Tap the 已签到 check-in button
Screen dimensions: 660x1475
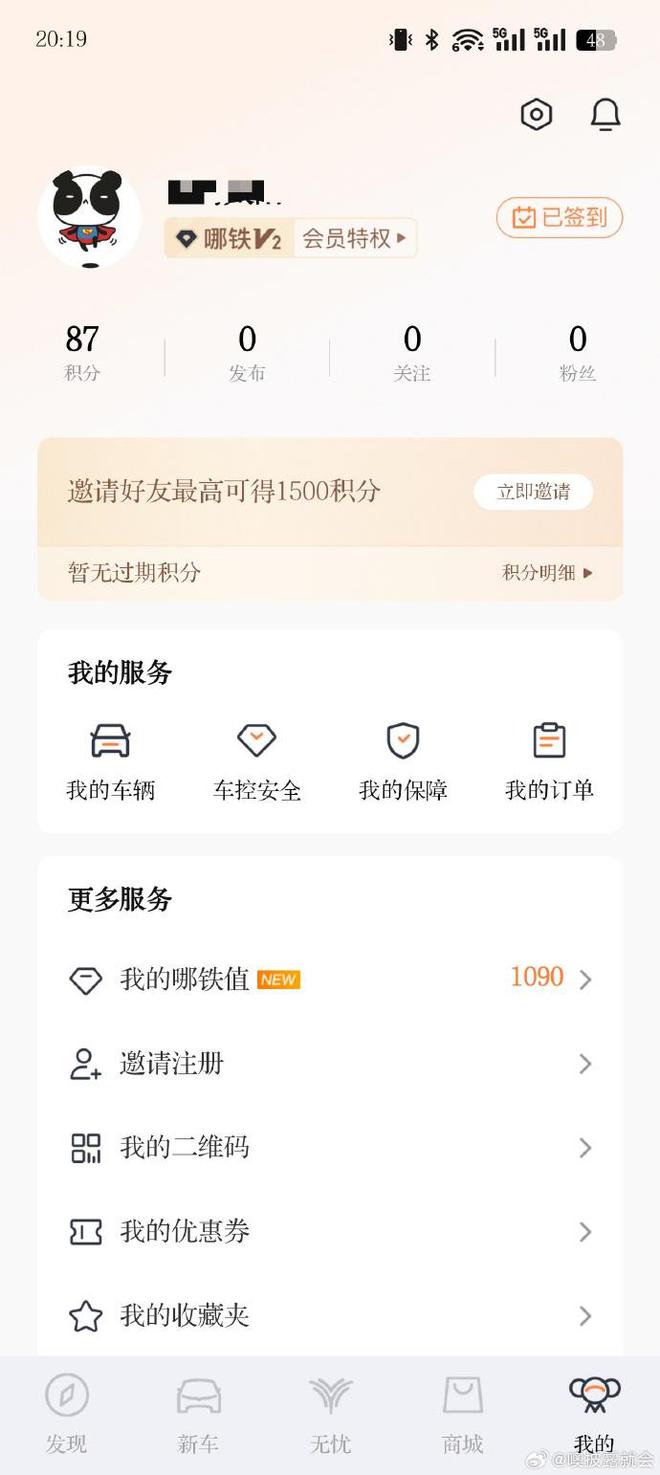point(559,218)
